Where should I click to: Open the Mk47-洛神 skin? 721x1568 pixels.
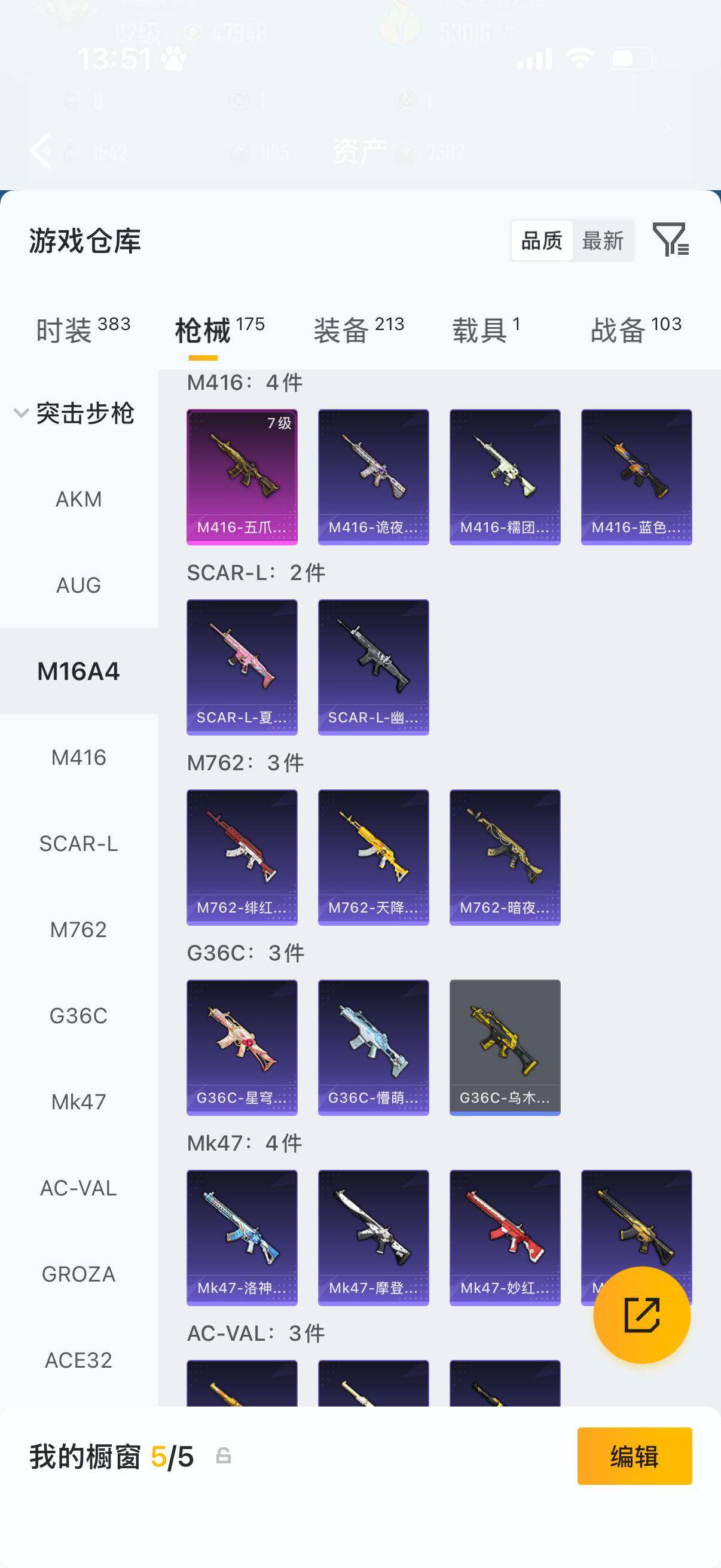click(x=242, y=1237)
